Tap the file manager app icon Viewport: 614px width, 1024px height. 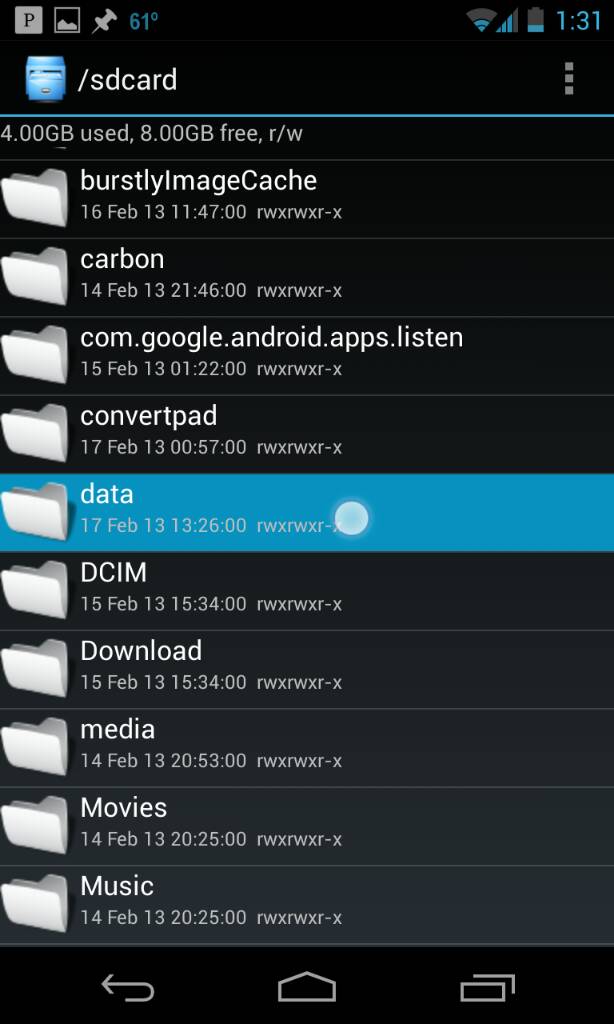pyautogui.click(x=46, y=79)
